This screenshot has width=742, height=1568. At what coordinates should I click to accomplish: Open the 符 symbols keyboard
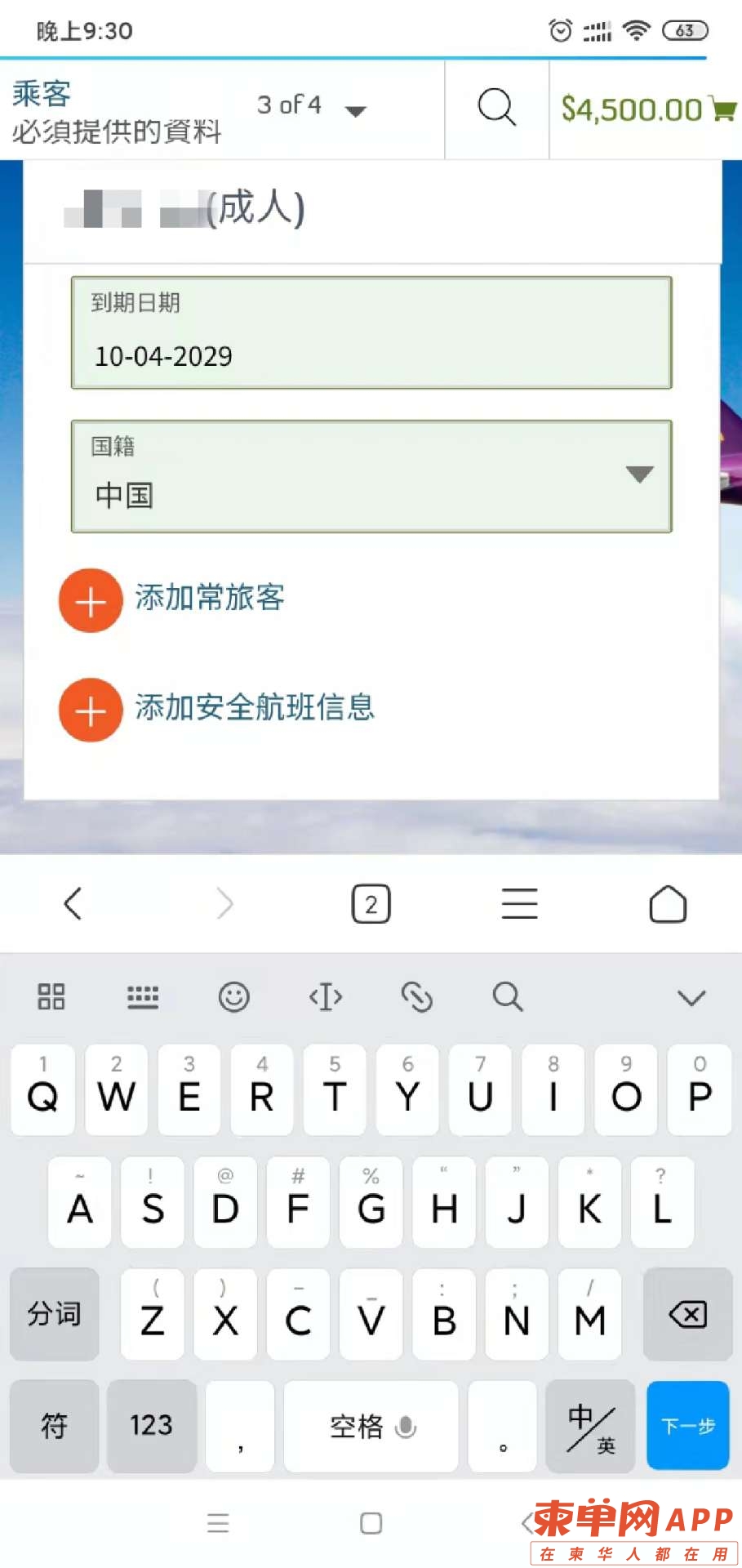pos(54,1425)
